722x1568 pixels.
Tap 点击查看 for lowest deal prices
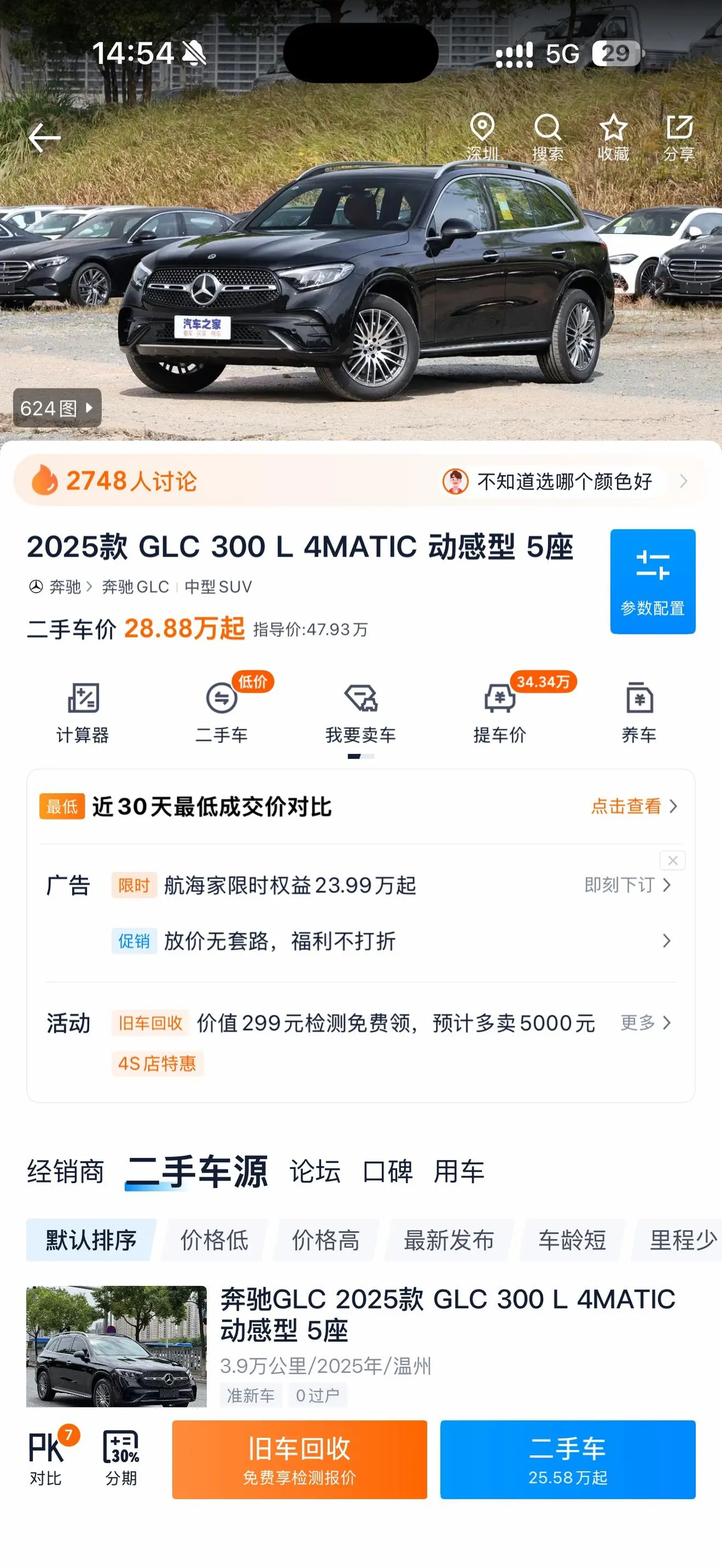pyautogui.click(x=633, y=806)
